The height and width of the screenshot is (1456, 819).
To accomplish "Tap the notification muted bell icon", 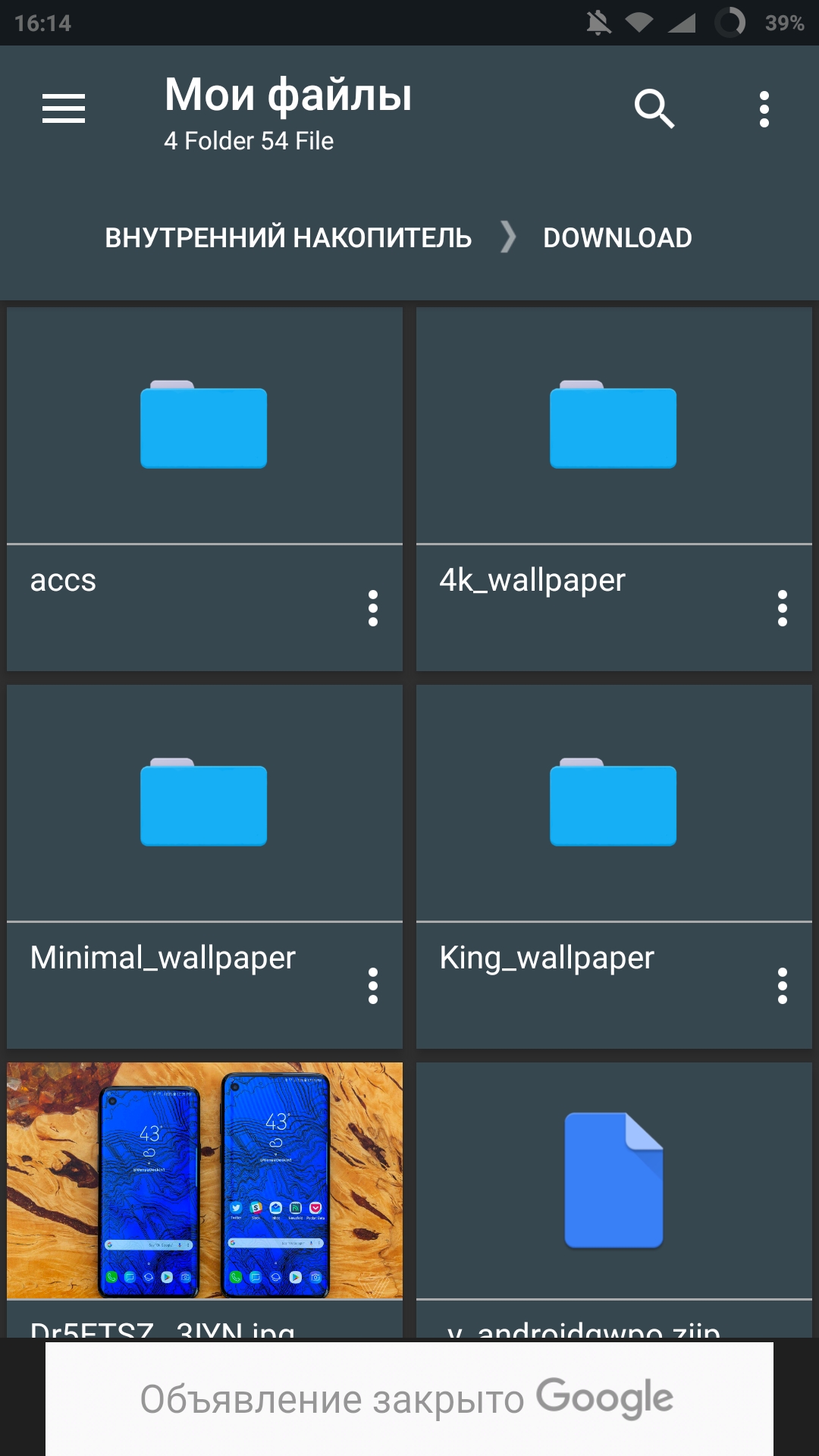I will click(x=598, y=22).
